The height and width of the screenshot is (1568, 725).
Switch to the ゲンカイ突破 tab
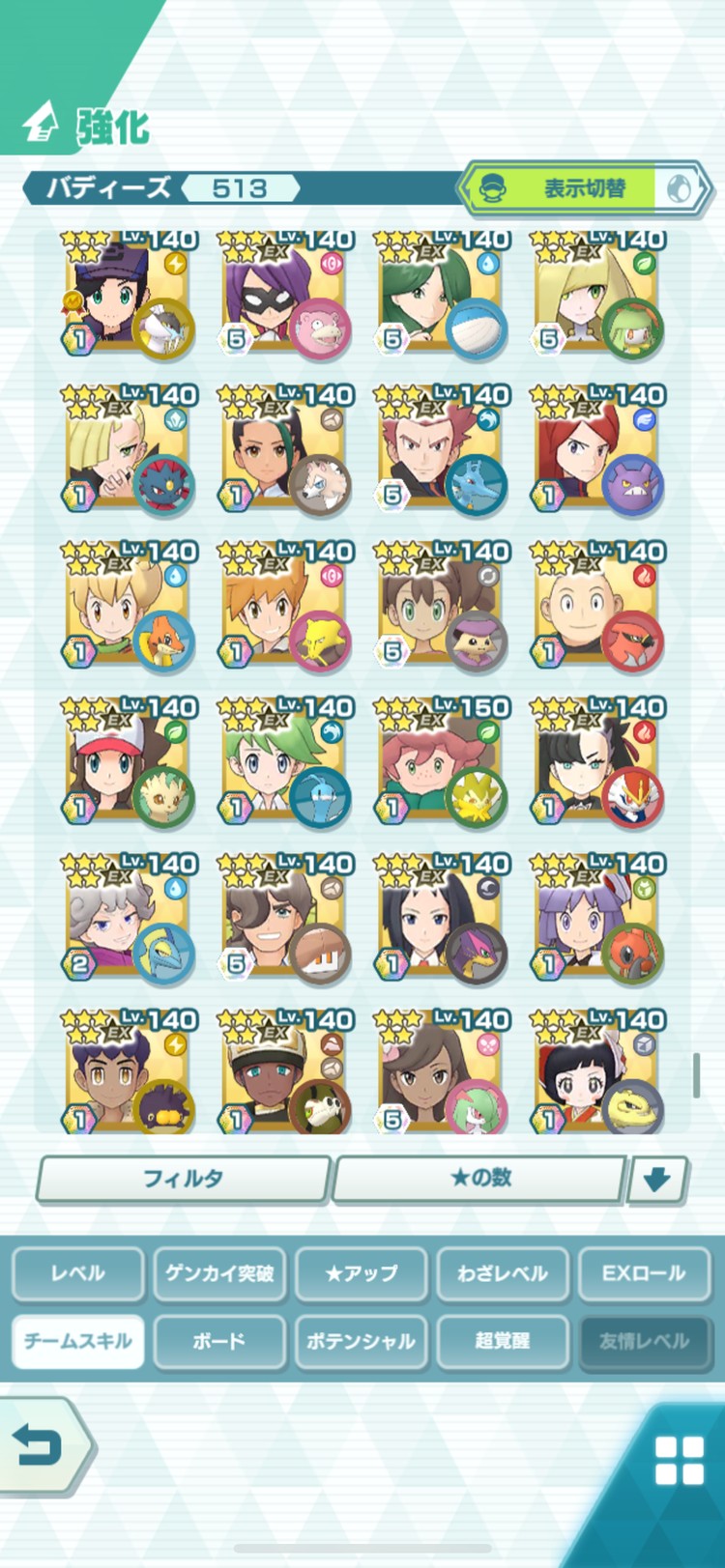tap(219, 1273)
